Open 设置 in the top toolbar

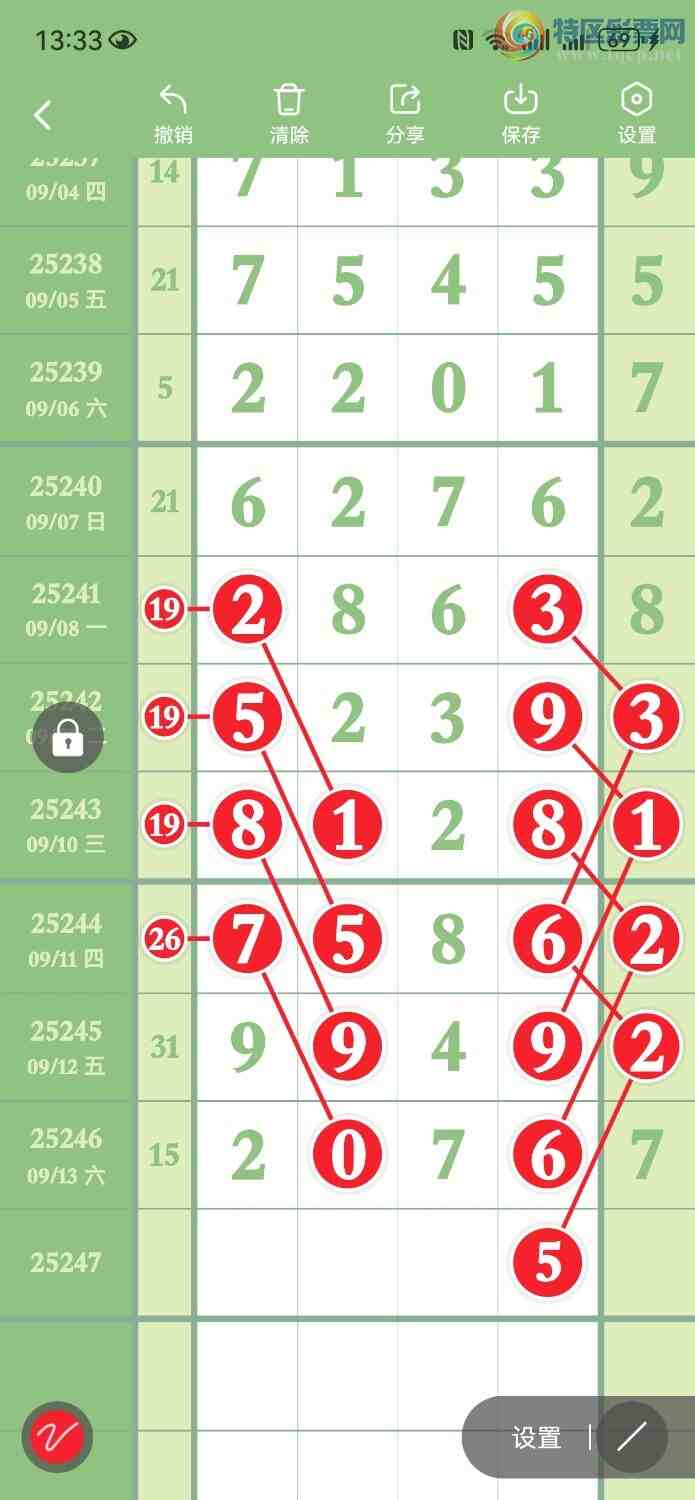click(637, 114)
